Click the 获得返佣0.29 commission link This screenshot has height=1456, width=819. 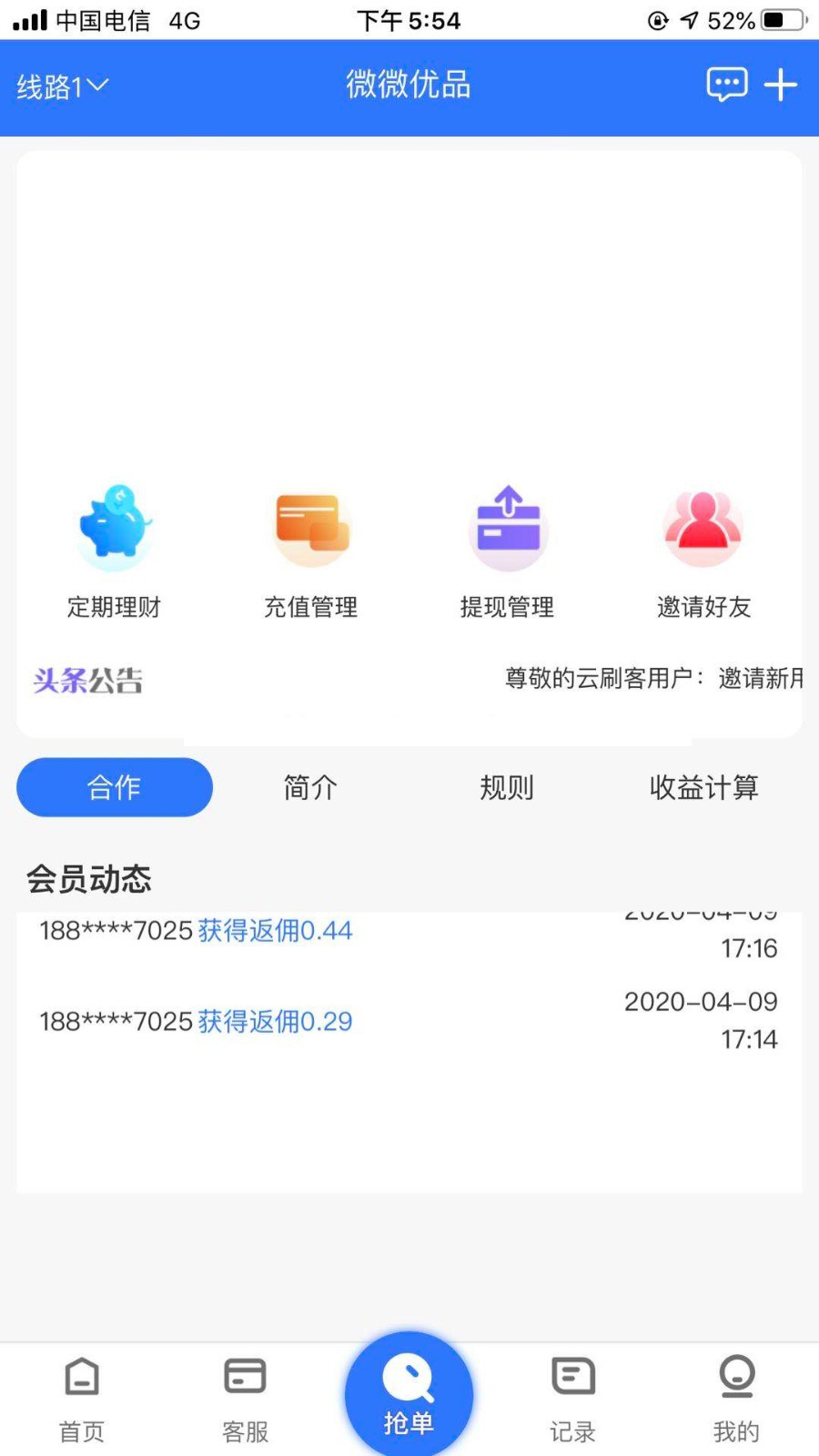[274, 1021]
